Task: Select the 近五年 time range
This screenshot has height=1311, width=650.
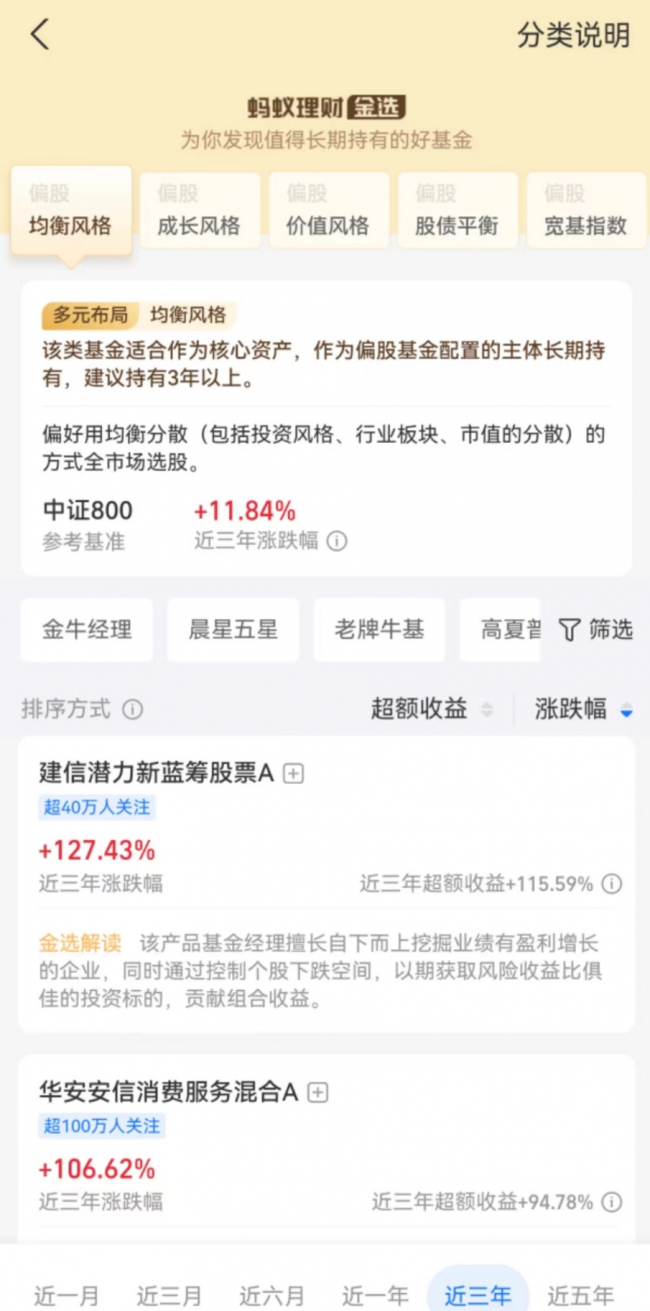Action: click(580, 1296)
